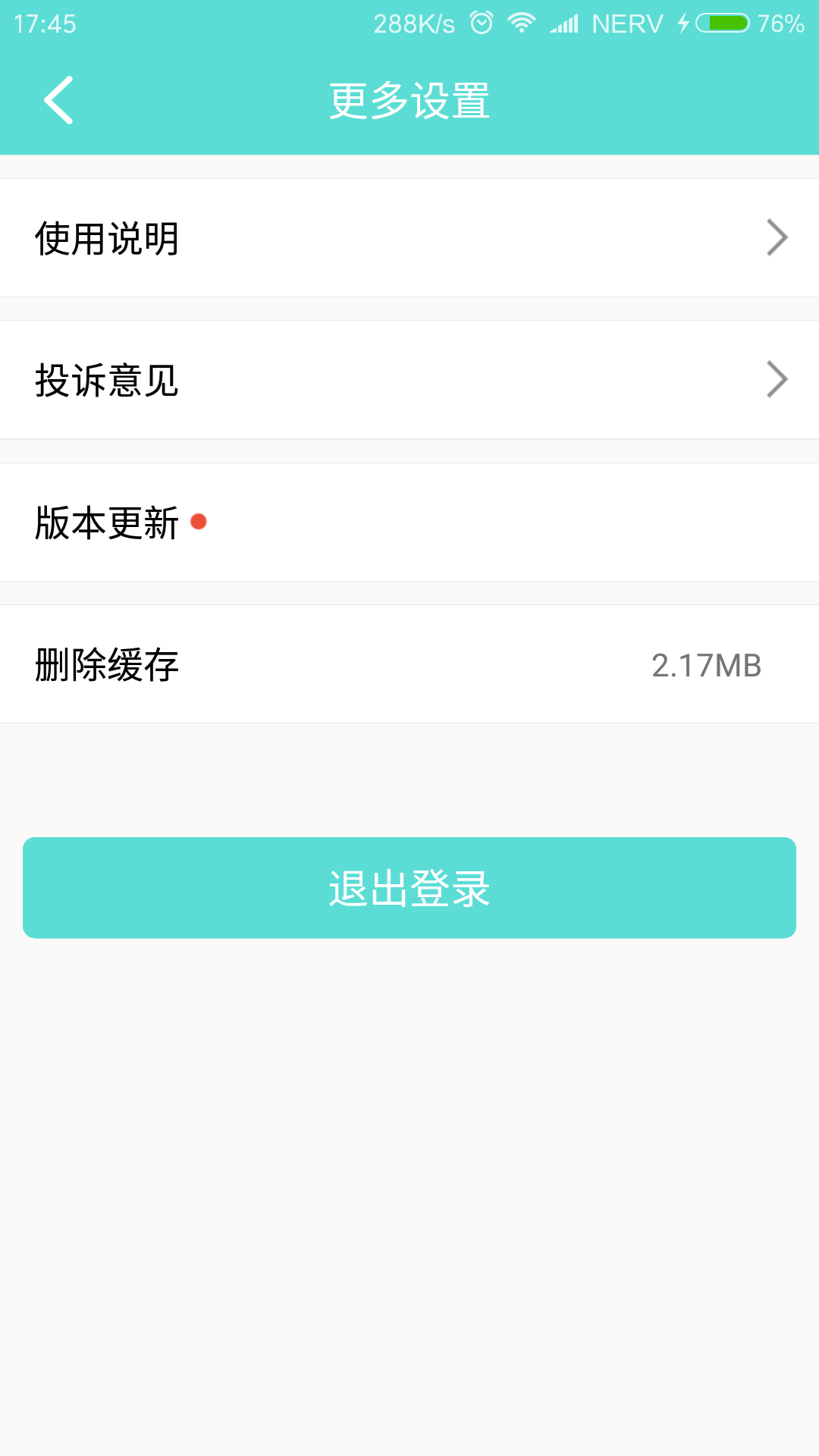Tap the 投诉意见 row label
819x1456 pixels.
107,380
